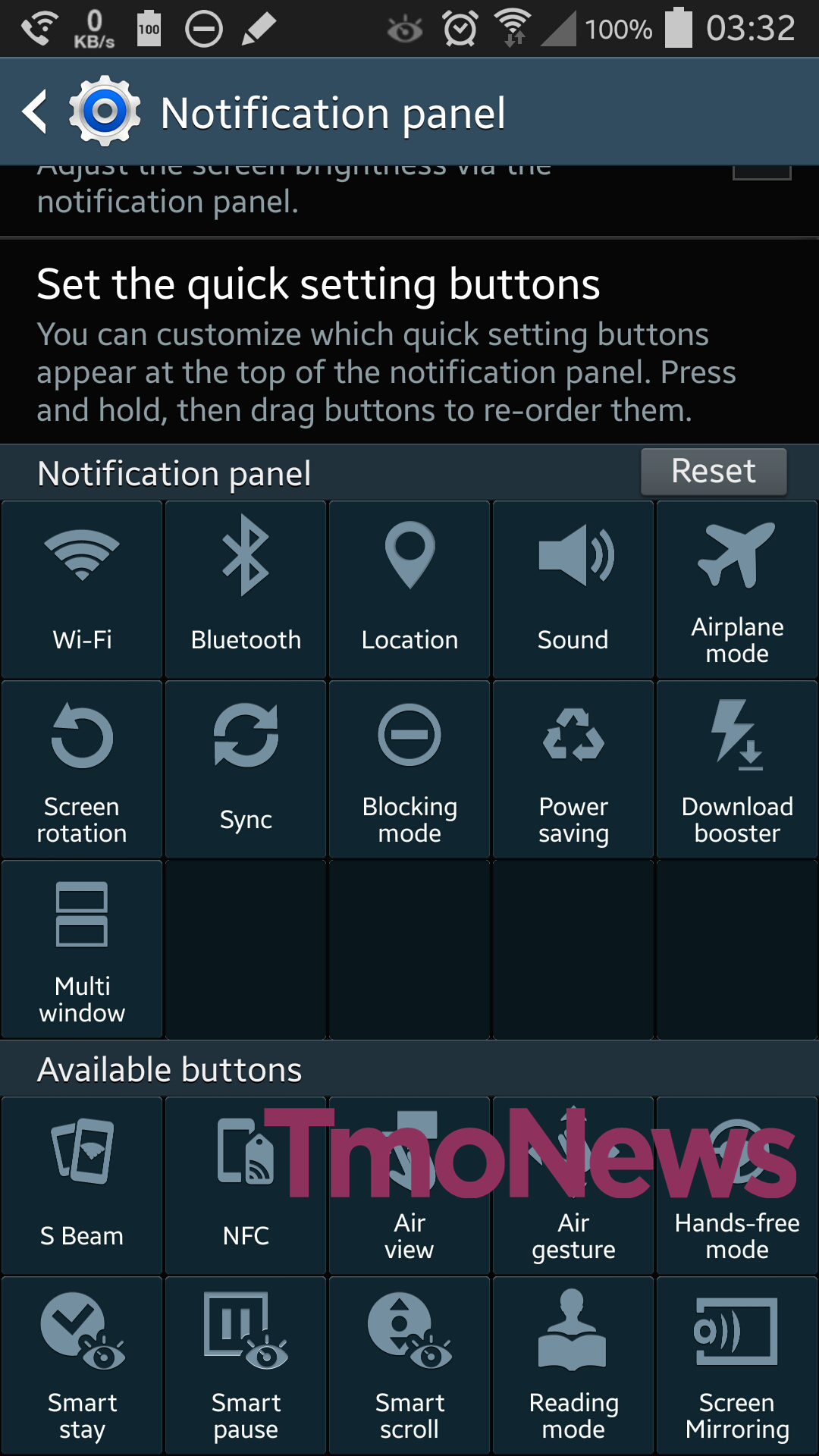
Task: Tap the Smart pause button
Action: point(246,1365)
